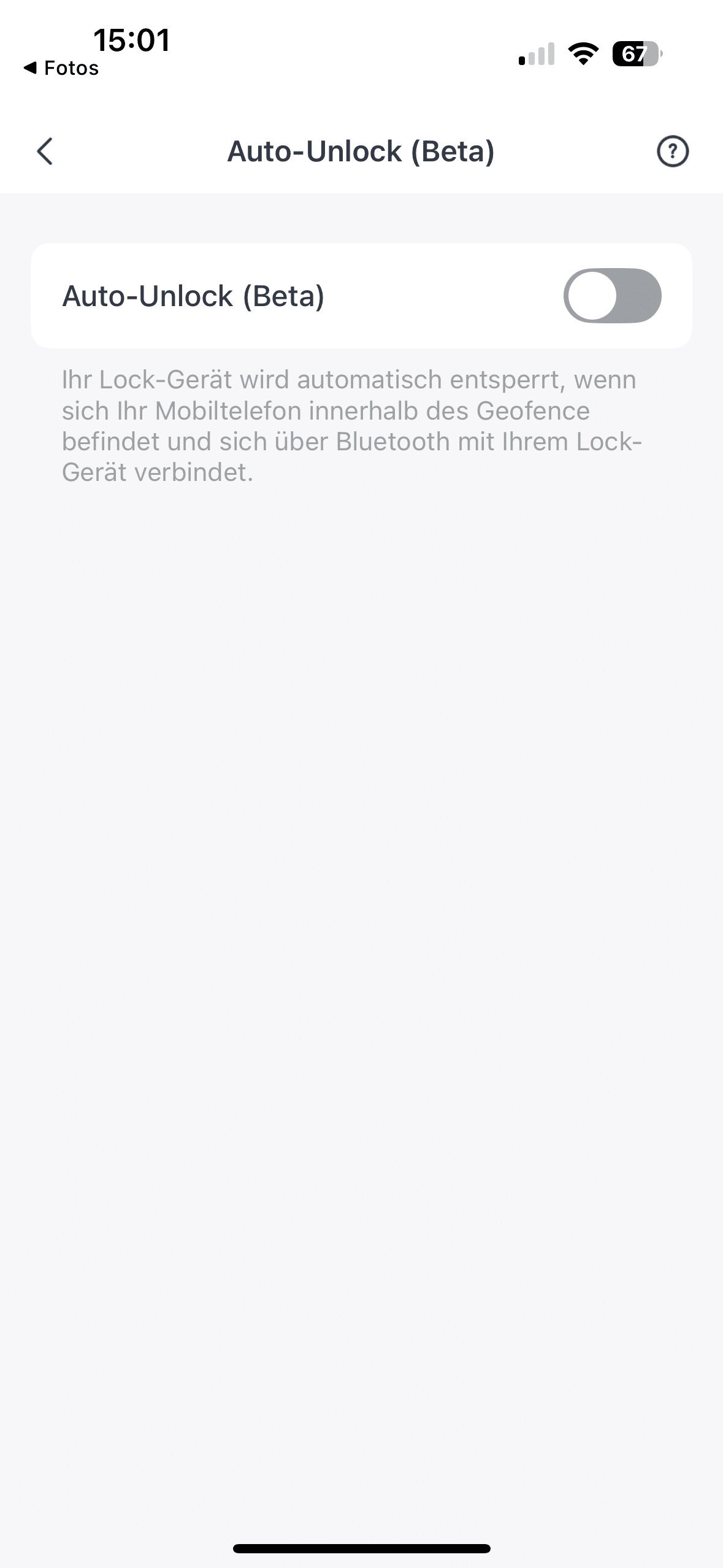Go back from Auto-Unlock settings
This screenshot has width=723, height=1568.
(45, 152)
